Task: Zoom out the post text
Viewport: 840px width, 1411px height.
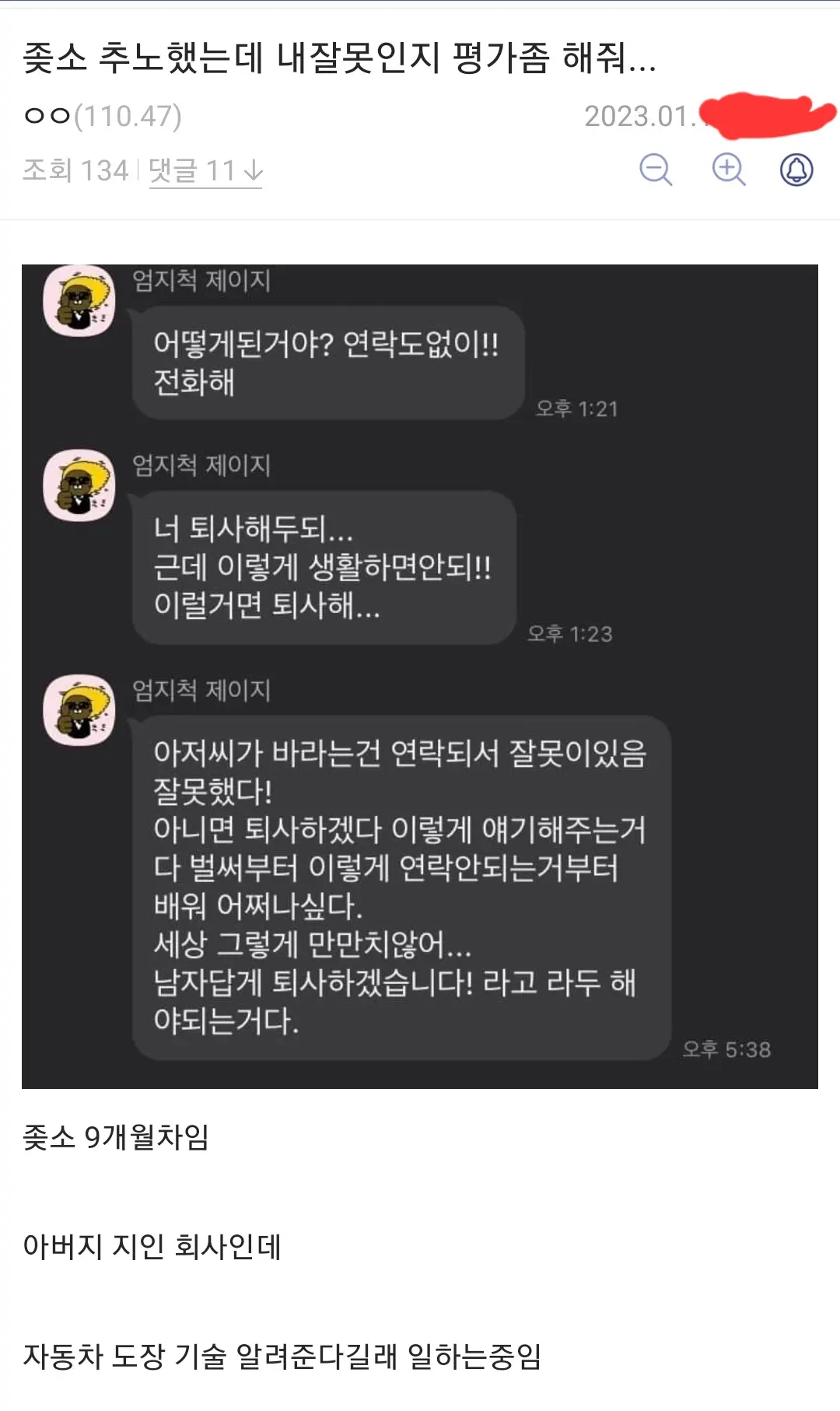Action: [655, 169]
